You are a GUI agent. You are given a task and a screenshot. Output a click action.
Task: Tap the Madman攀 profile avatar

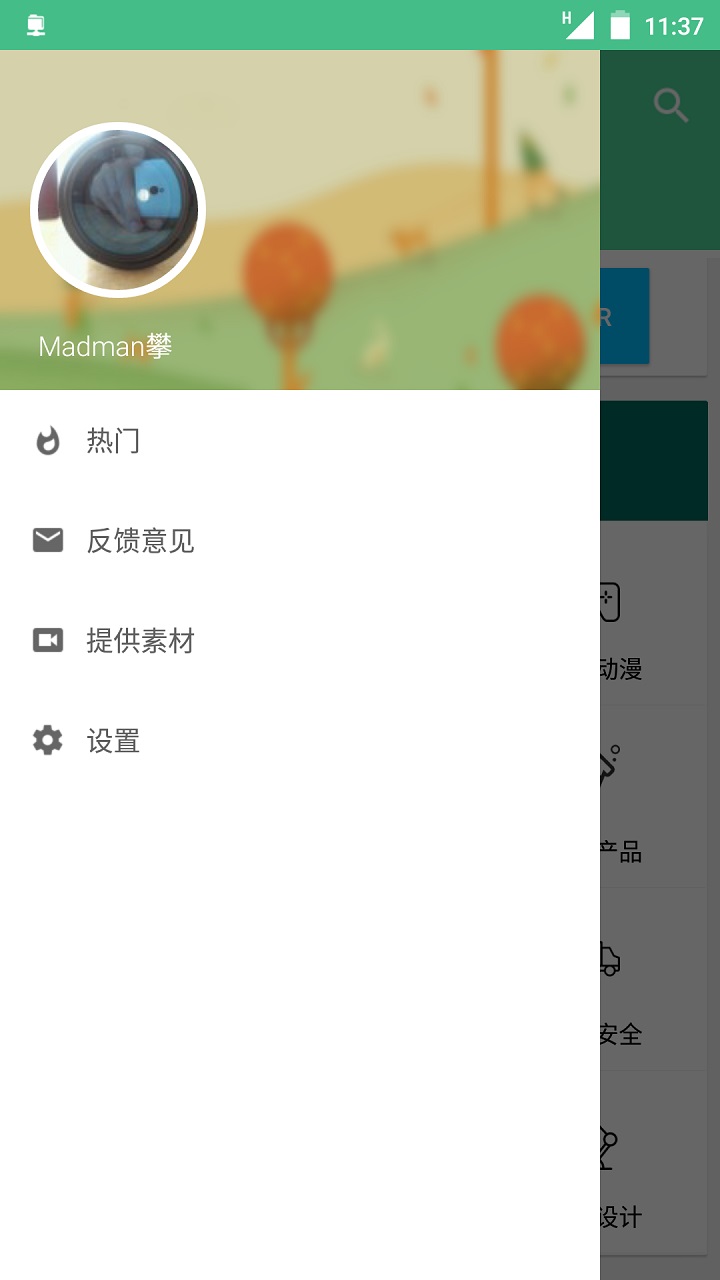118,210
